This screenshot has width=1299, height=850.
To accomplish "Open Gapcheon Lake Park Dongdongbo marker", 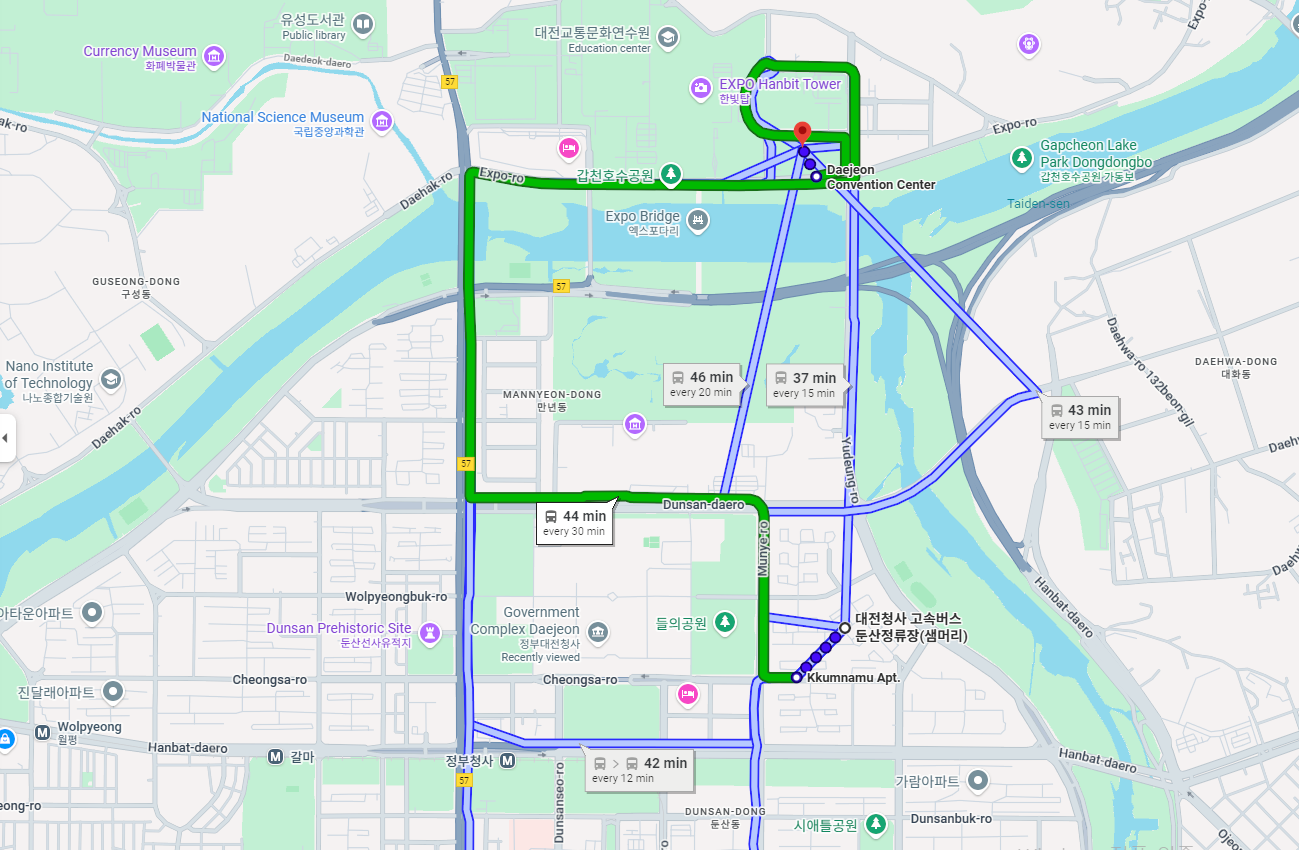I will point(1021,157).
